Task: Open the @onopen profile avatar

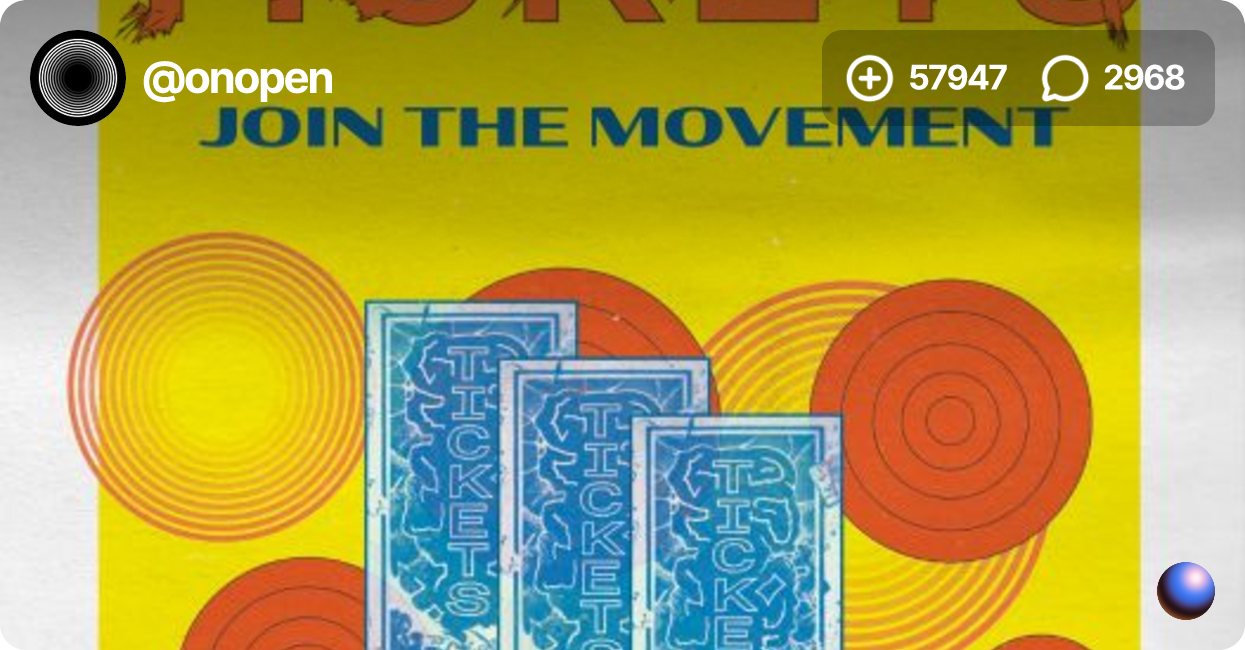Action: tap(78, 78)
